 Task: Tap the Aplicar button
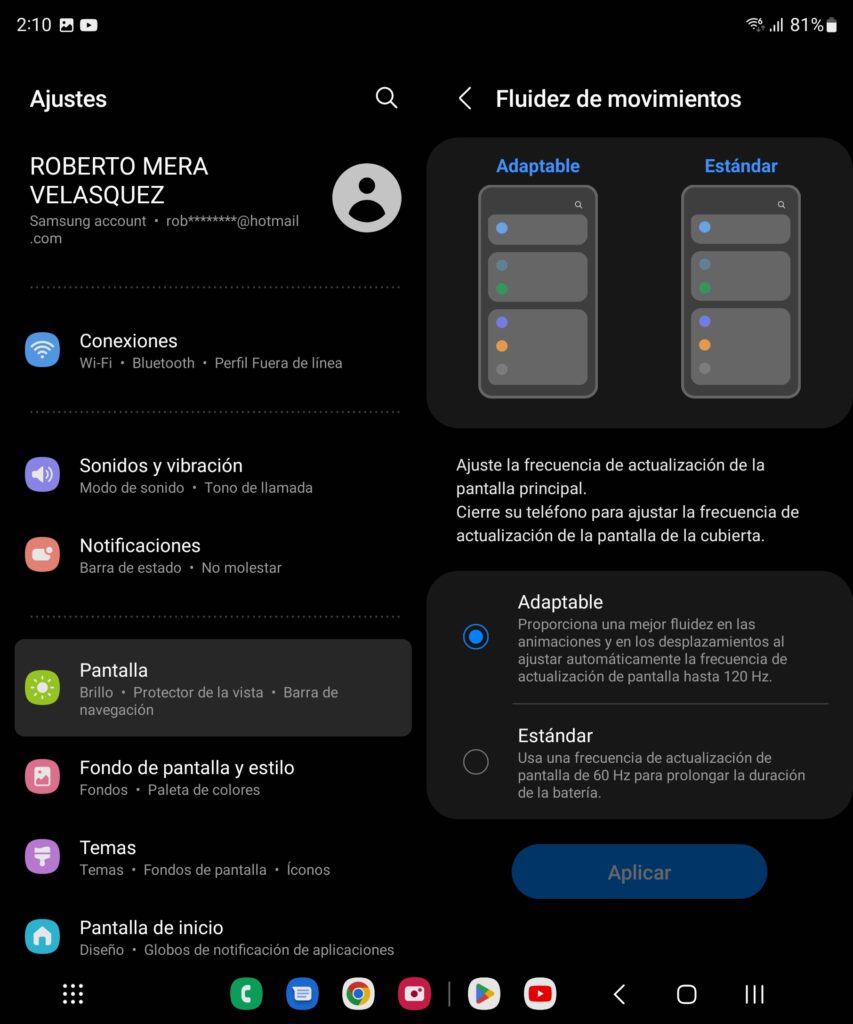point(639,872)
